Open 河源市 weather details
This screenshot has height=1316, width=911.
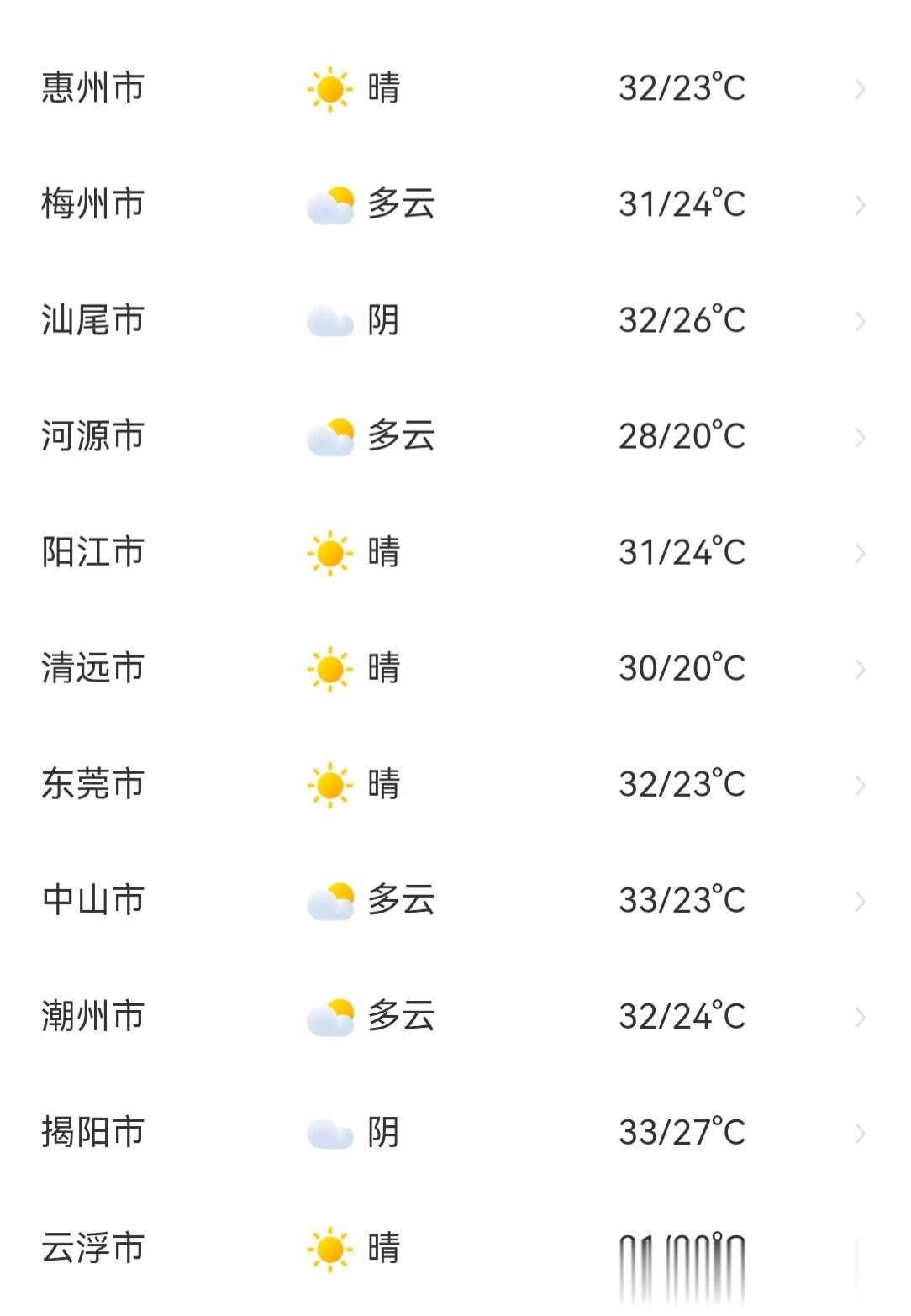(455, 436)
